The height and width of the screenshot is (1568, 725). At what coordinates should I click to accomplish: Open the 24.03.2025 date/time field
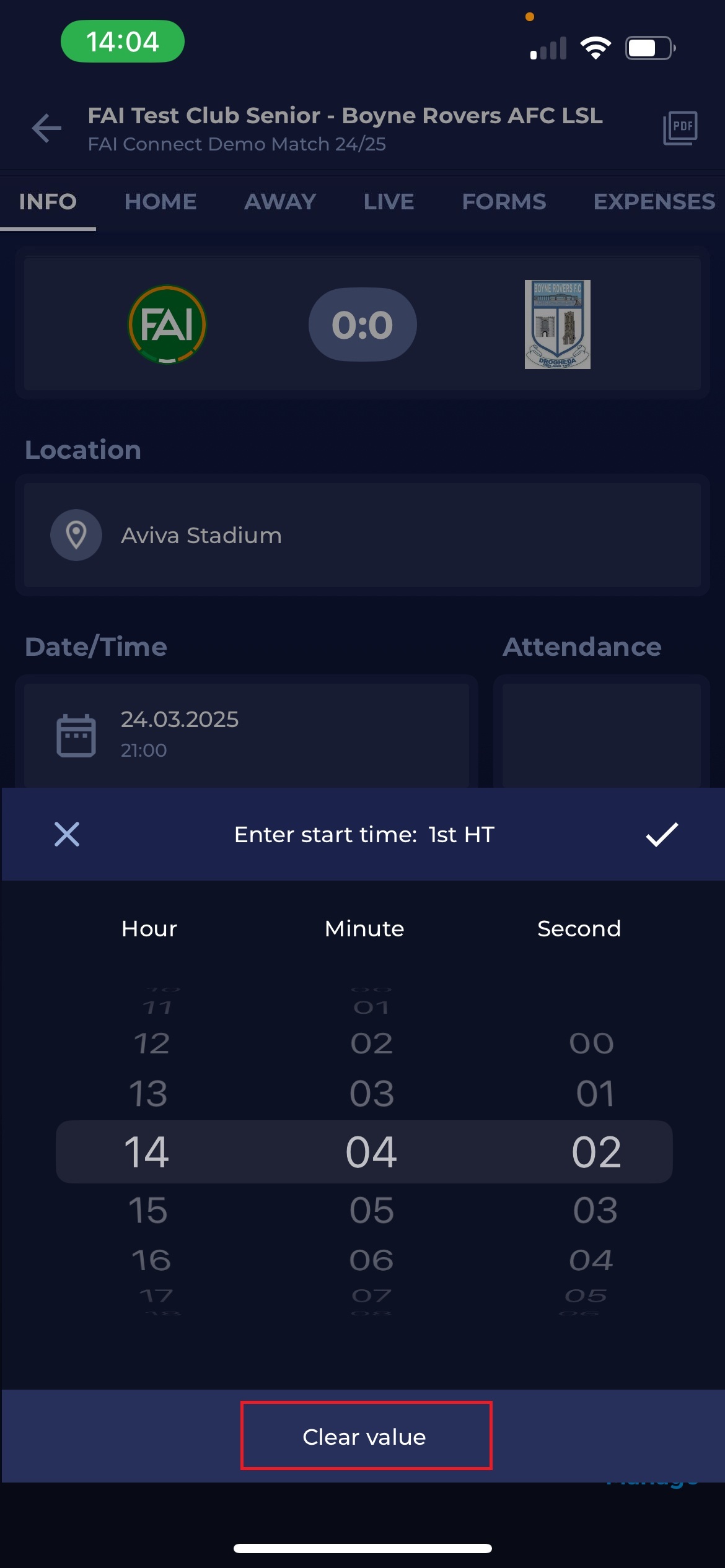(x=246, y=734)
